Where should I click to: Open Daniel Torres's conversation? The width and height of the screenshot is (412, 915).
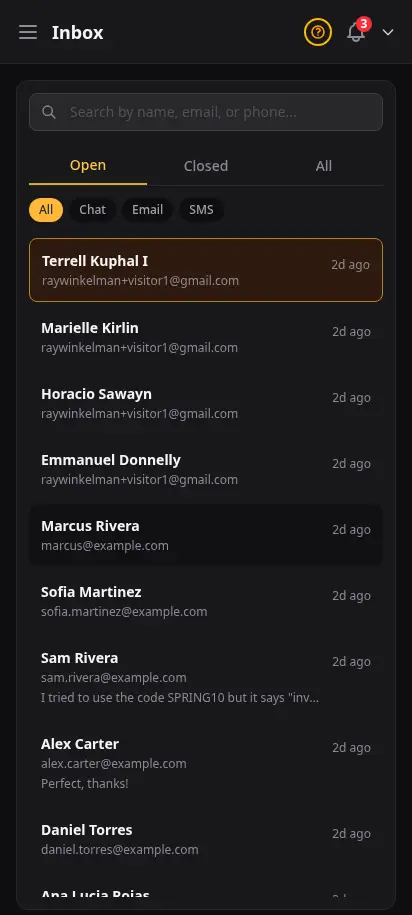[x=206, y=839]
